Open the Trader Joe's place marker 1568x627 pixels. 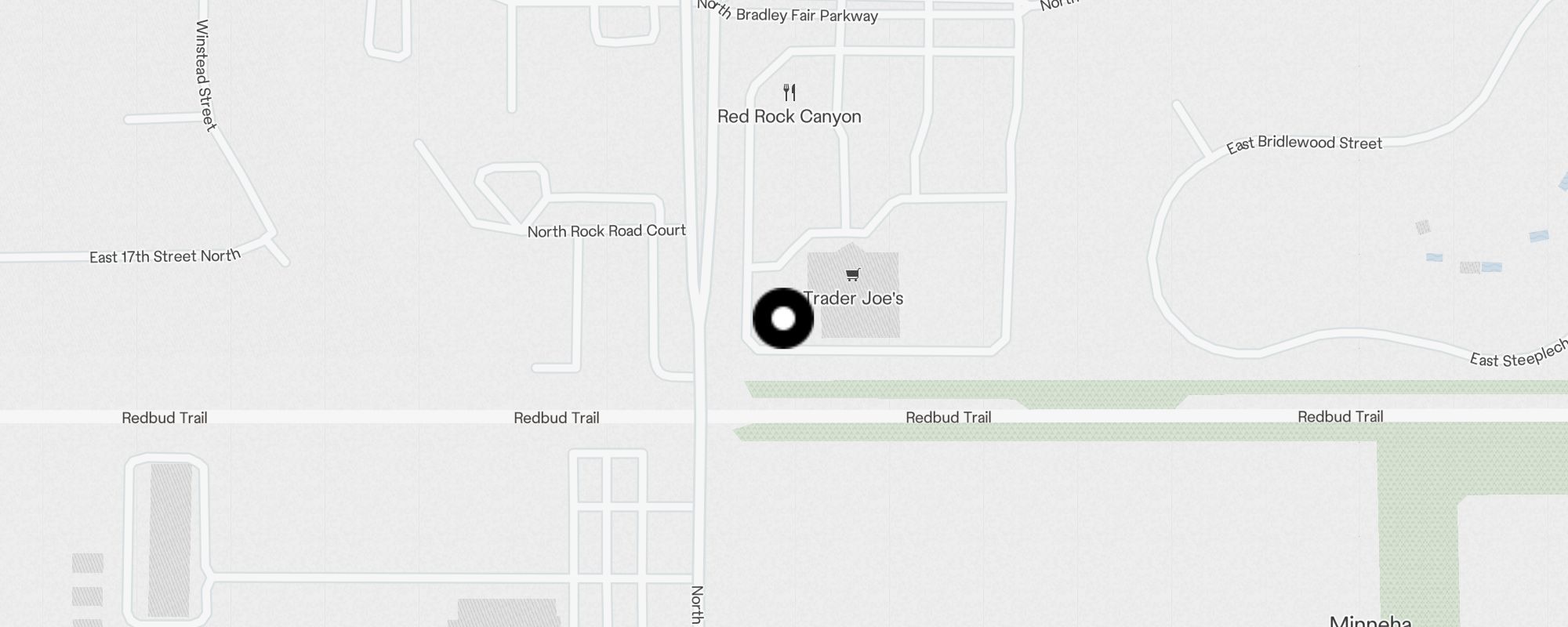853,275
